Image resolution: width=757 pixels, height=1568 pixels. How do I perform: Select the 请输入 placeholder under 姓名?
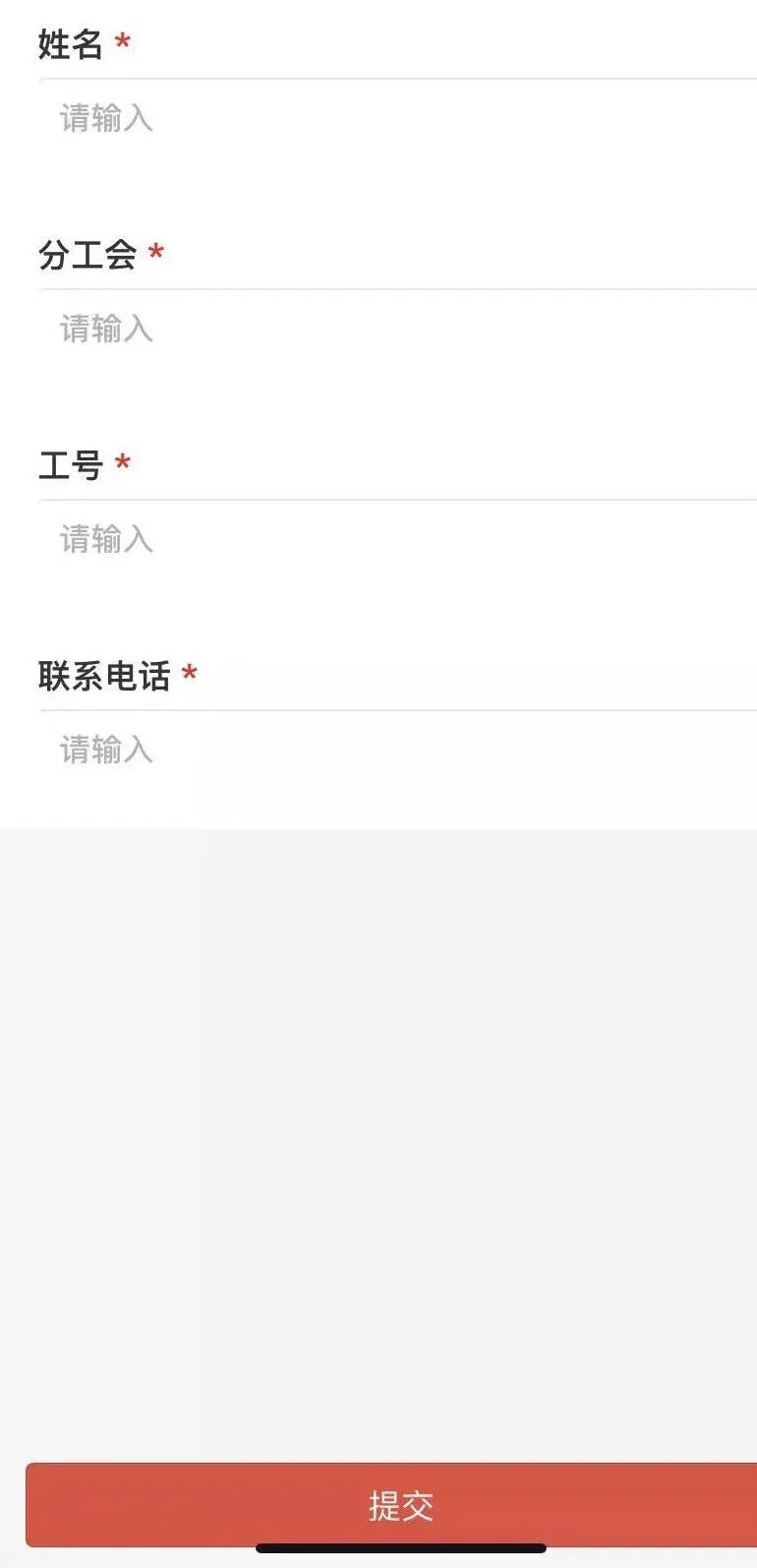(104, 119)
